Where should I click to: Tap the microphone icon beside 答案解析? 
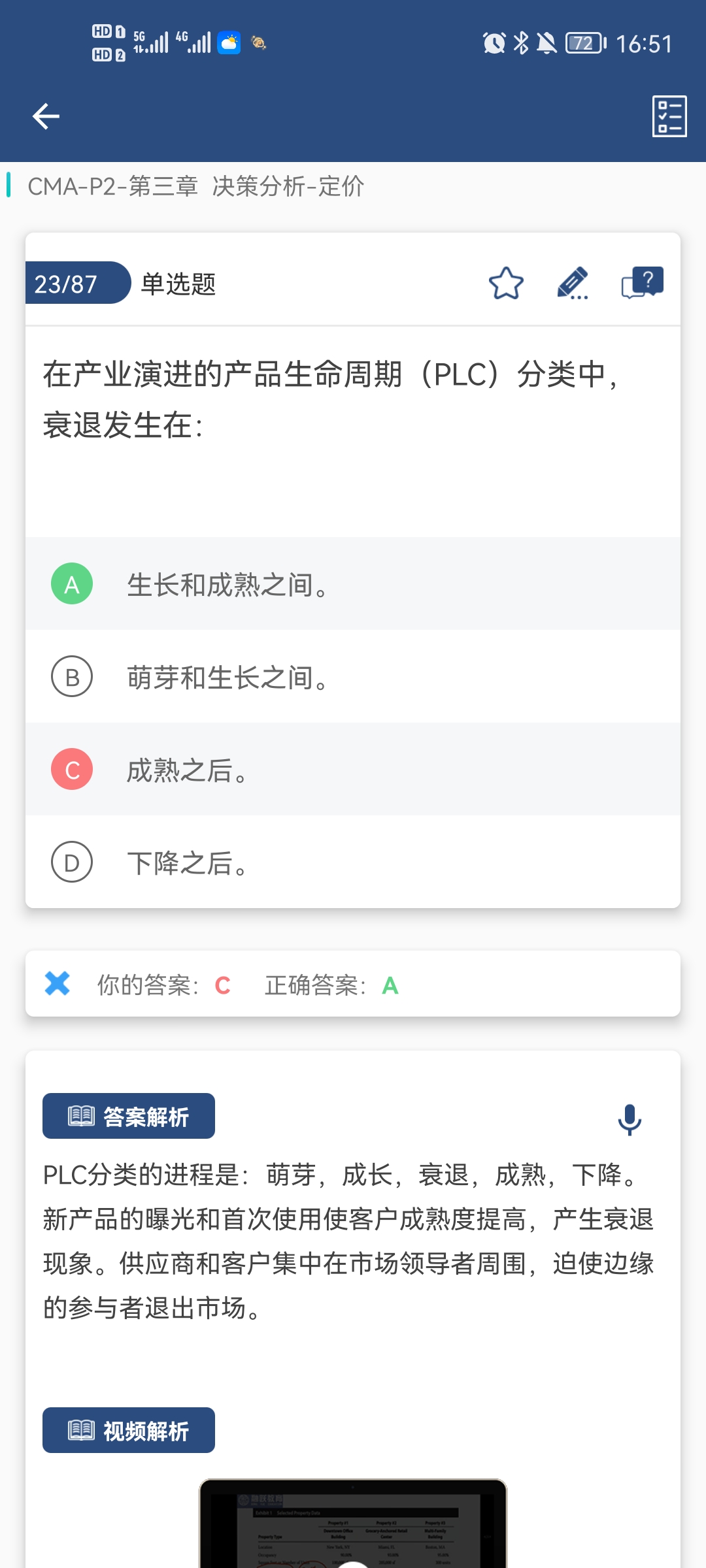pos(630,1119)
